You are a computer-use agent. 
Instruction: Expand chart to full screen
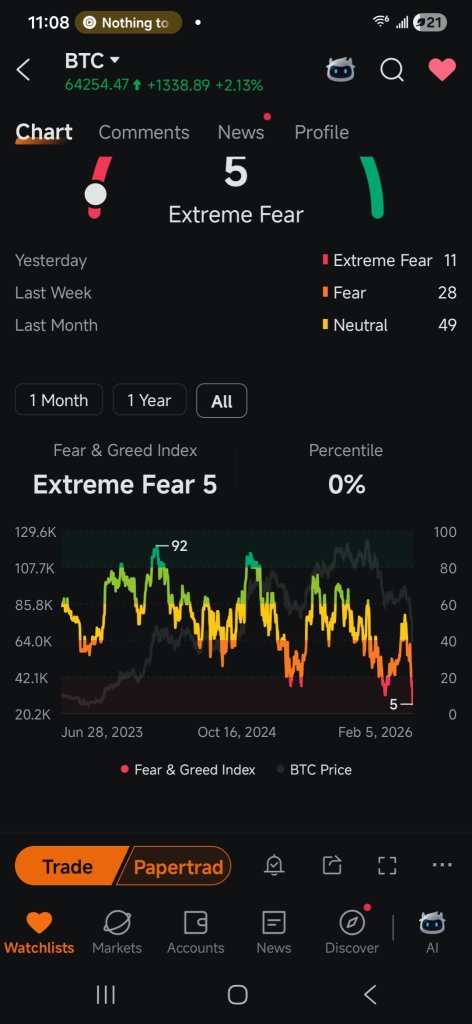(x=387, y=865)
